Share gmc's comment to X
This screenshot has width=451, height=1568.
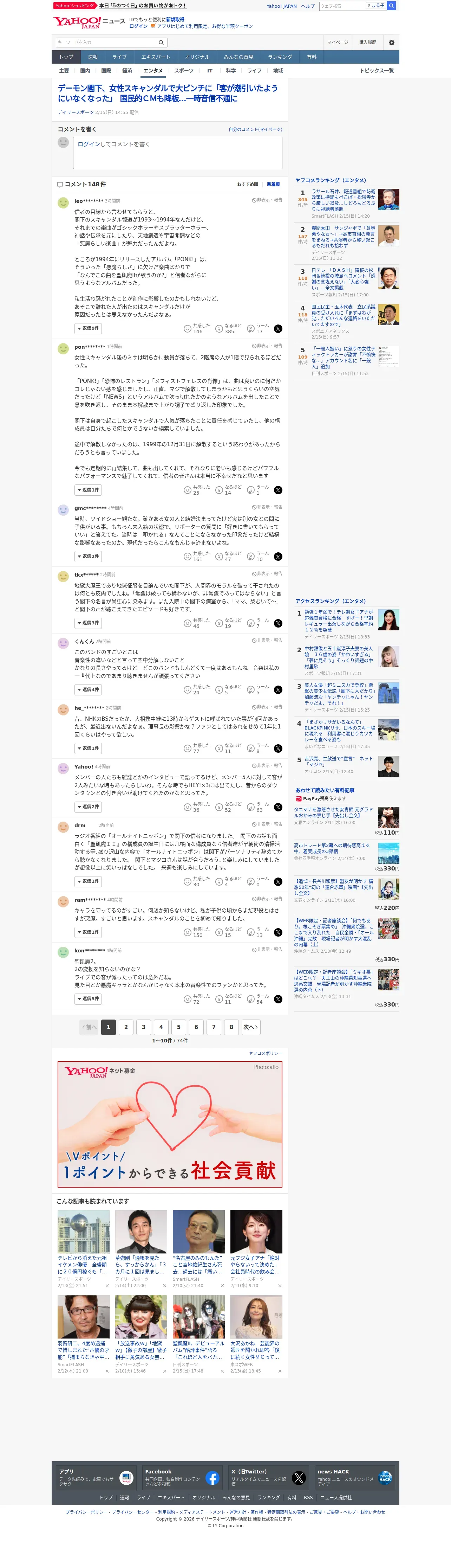coord(278,557)
